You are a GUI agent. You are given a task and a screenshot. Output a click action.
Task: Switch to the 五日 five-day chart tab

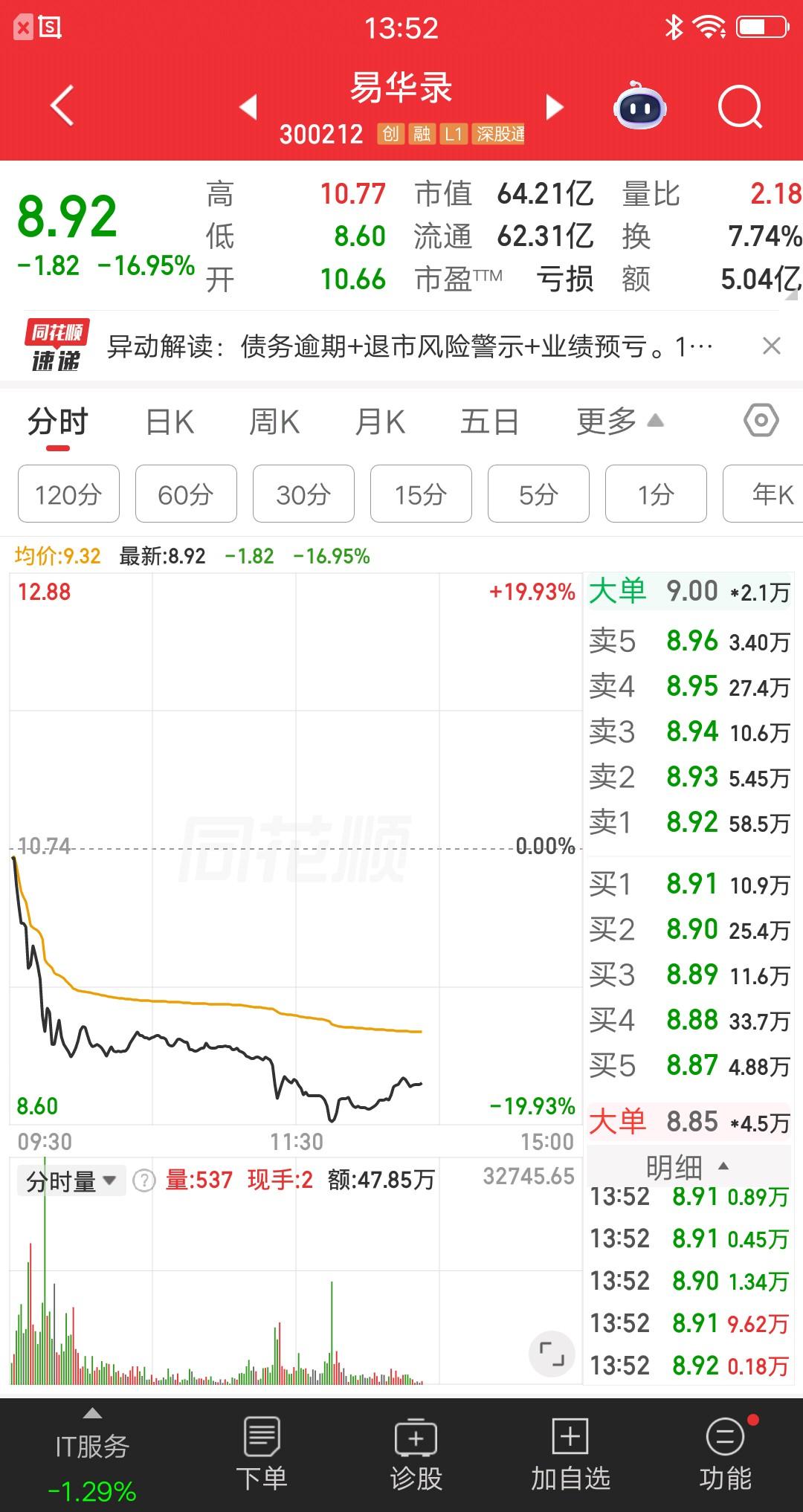[491, 421]
